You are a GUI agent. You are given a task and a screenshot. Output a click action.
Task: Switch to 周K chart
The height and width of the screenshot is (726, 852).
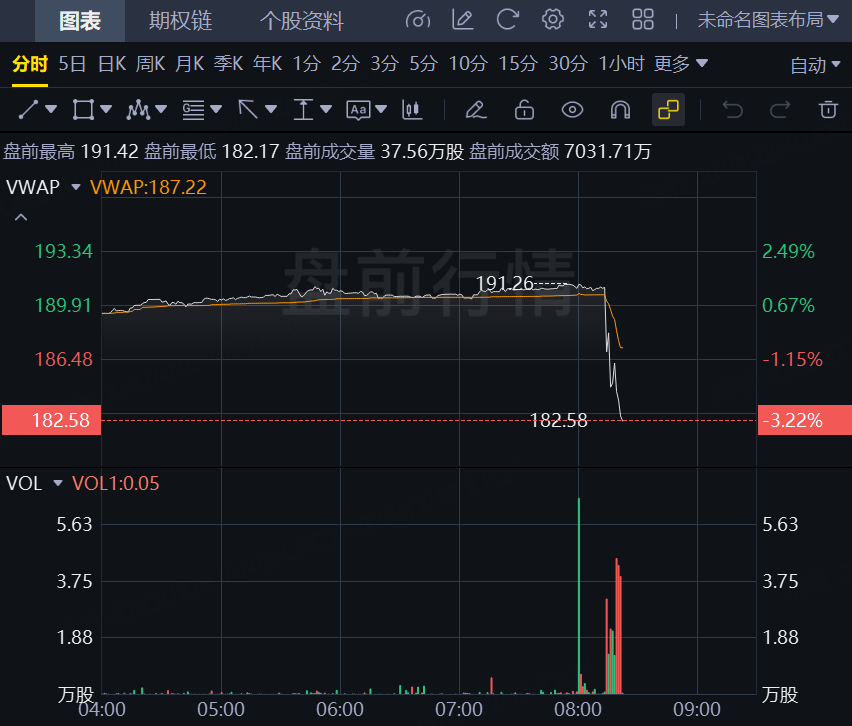point(150,64)
